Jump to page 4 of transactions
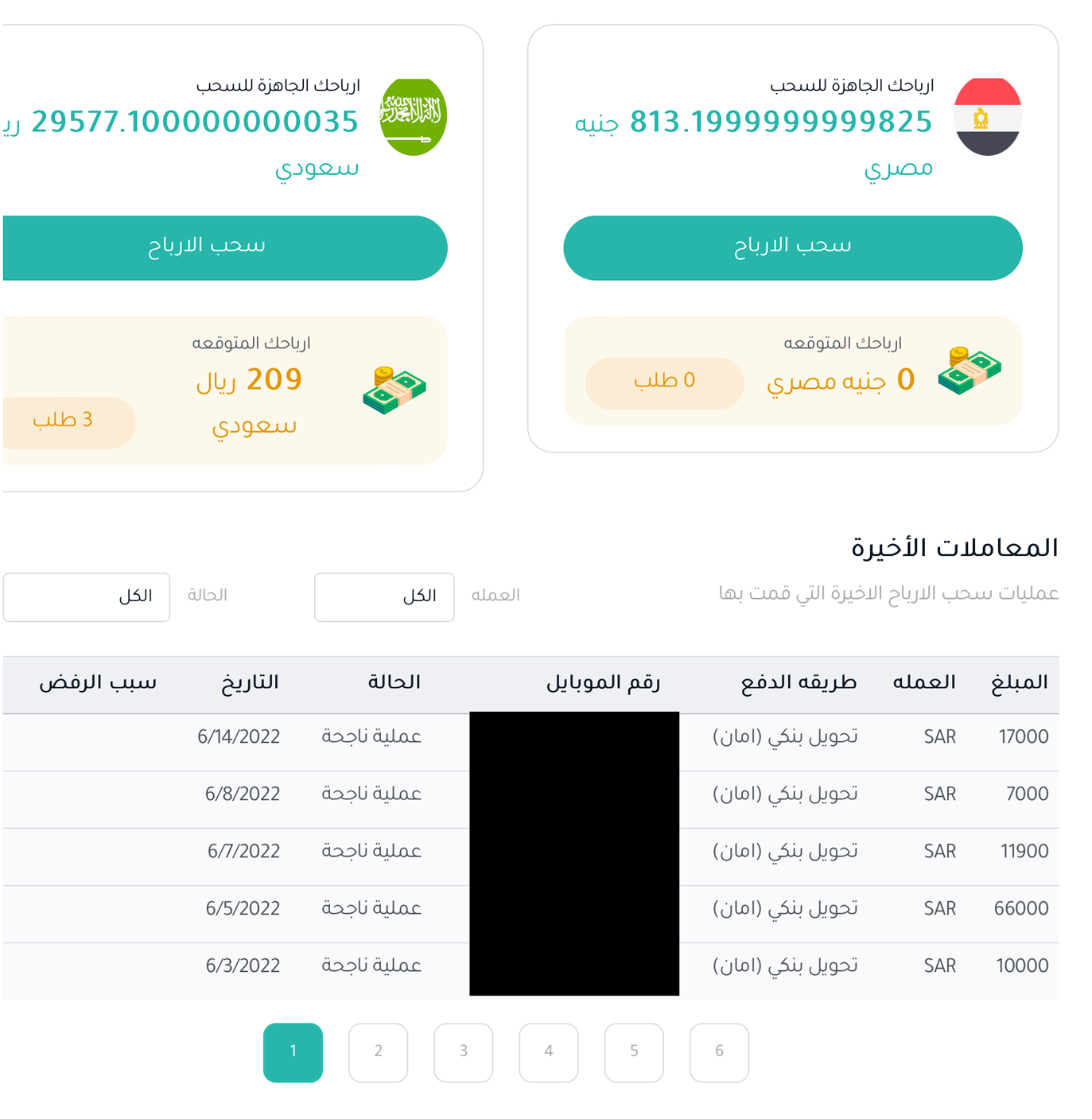This screenshot has height=1119, width=1092. (x=548, y=1051)
